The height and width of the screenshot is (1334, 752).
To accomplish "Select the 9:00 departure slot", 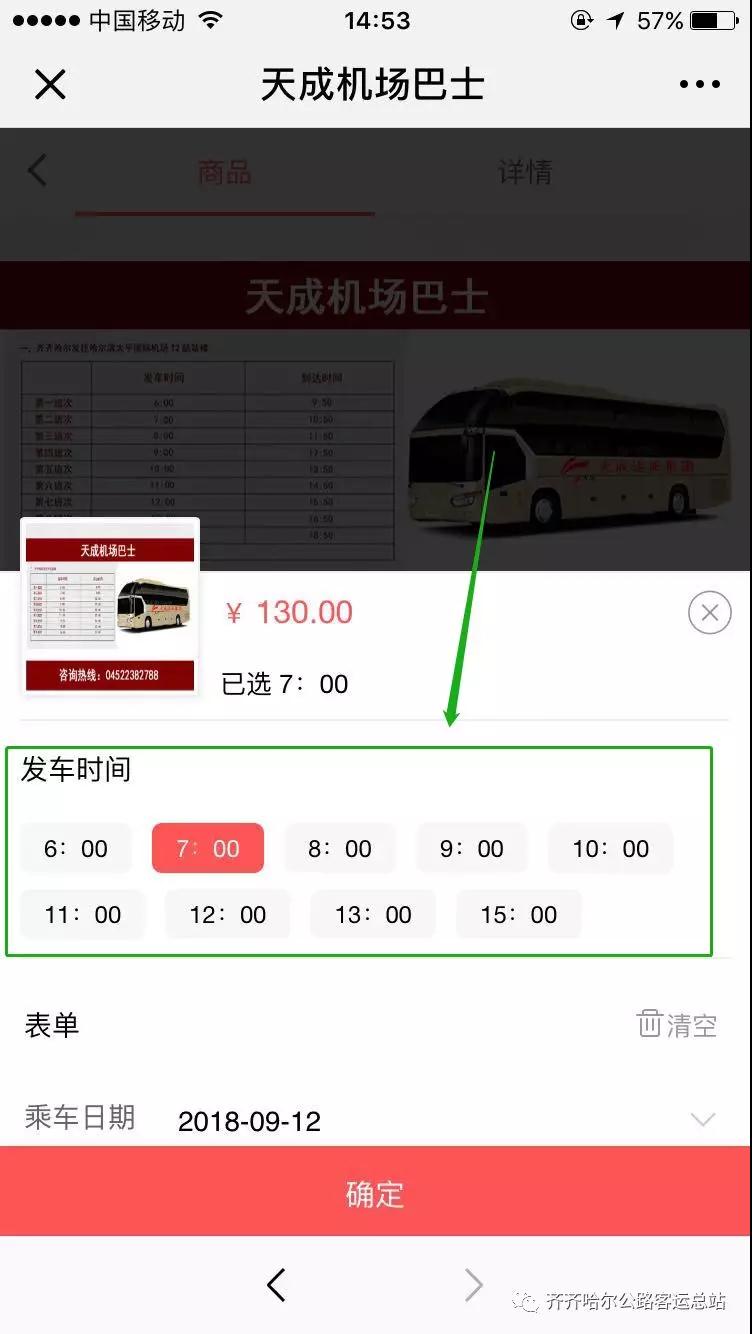I will pyautogui.click(x=472, y=849).
